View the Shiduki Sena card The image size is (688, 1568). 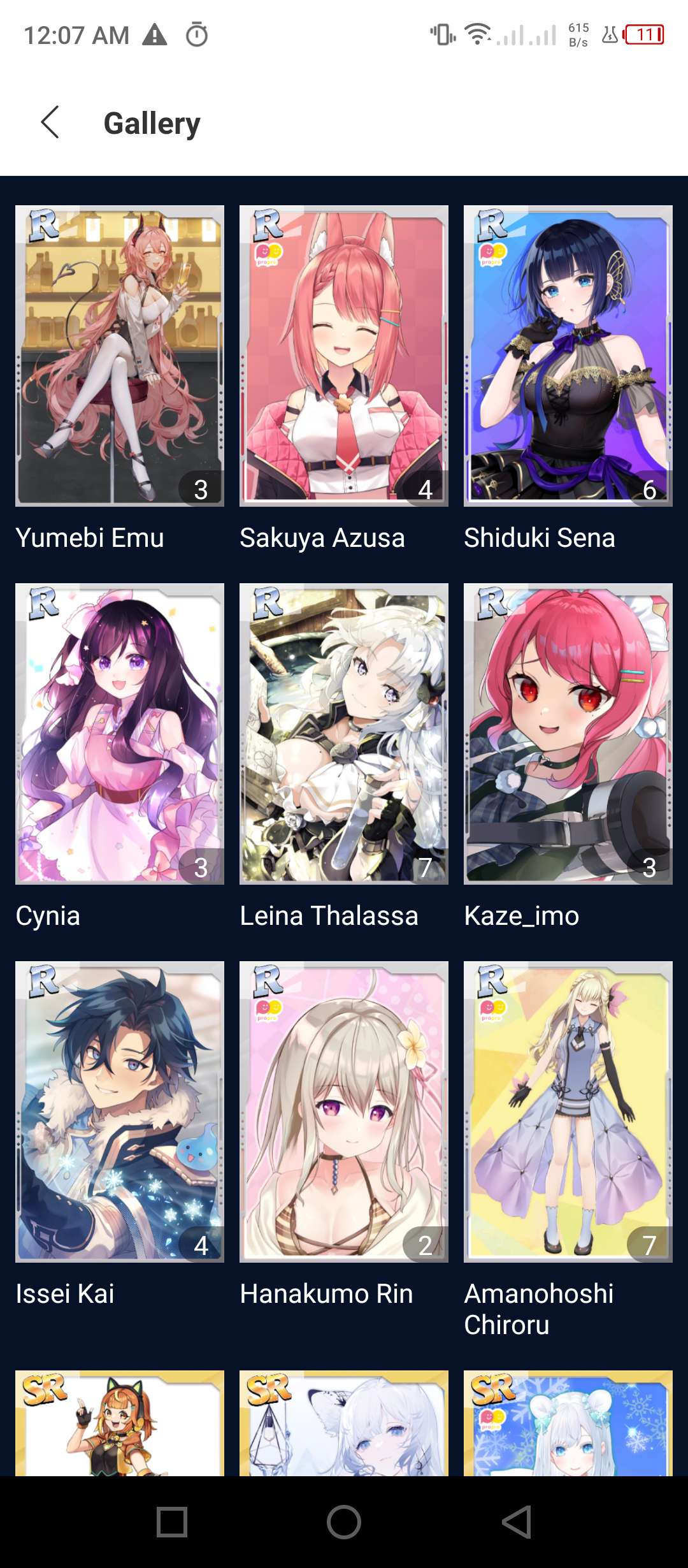pyautogui.click(x=568, y=356)
